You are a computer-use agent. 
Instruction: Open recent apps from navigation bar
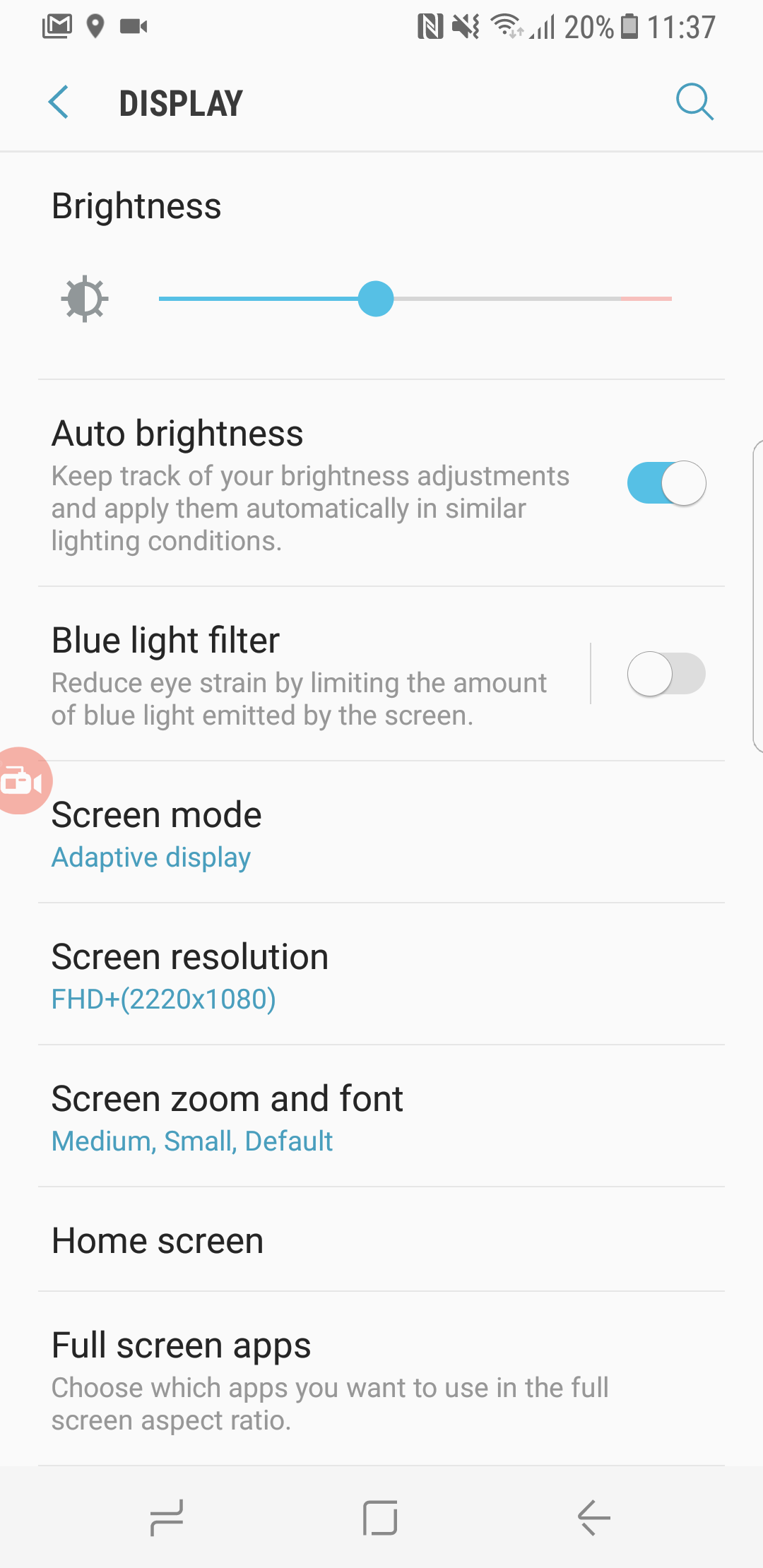(x=167, y=1518)
